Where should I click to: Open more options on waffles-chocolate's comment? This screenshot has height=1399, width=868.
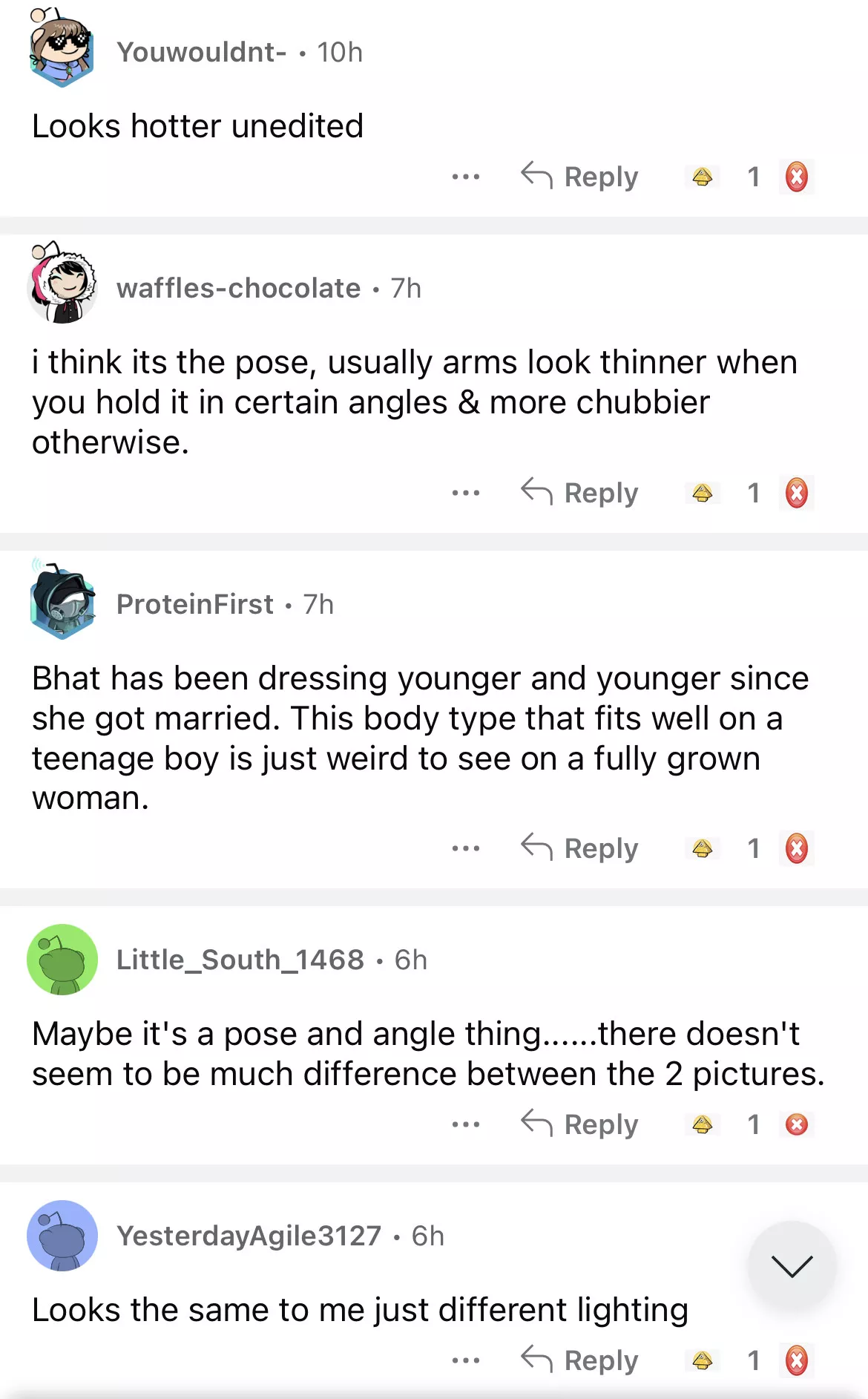[x=466, y=493]
